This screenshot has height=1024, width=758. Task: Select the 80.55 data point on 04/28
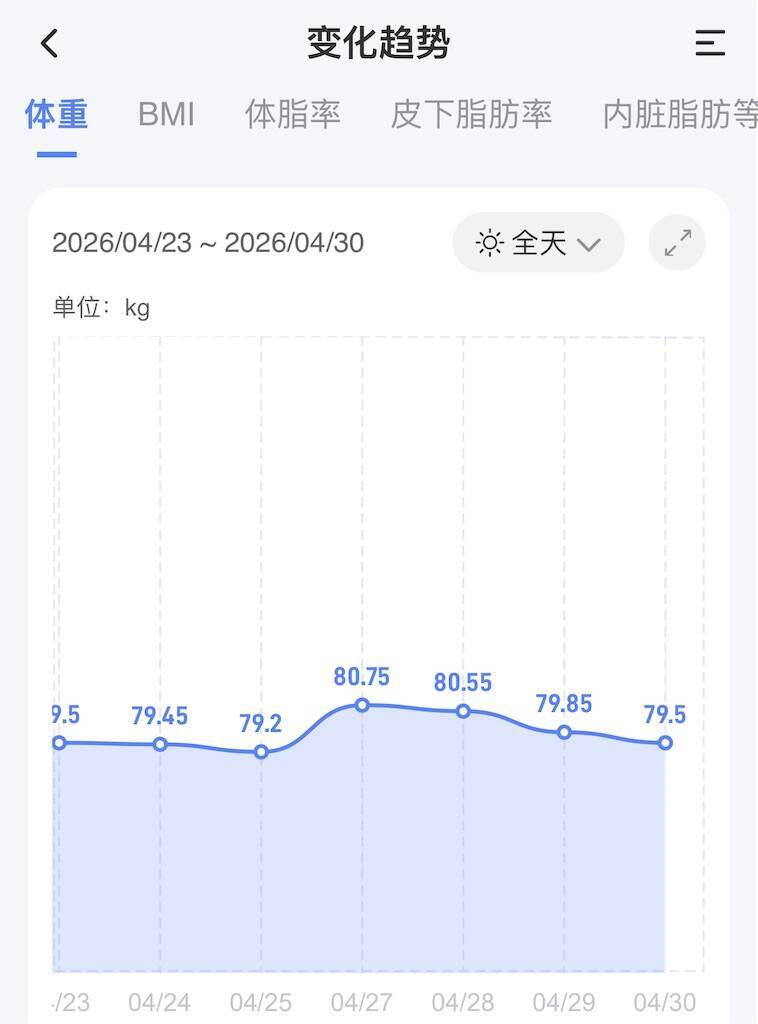(463, 711)
